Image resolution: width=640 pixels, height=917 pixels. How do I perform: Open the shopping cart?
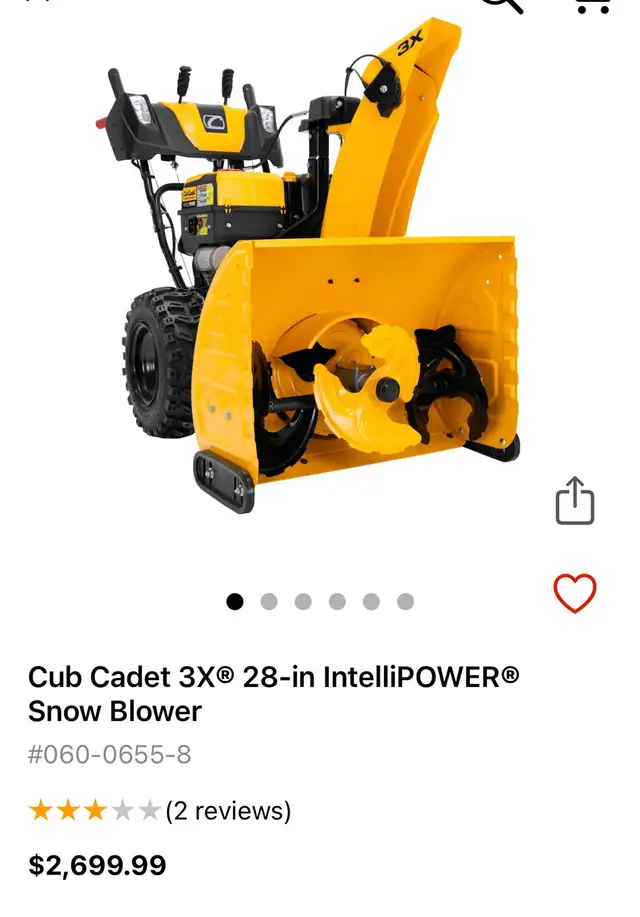click(594, 4)
